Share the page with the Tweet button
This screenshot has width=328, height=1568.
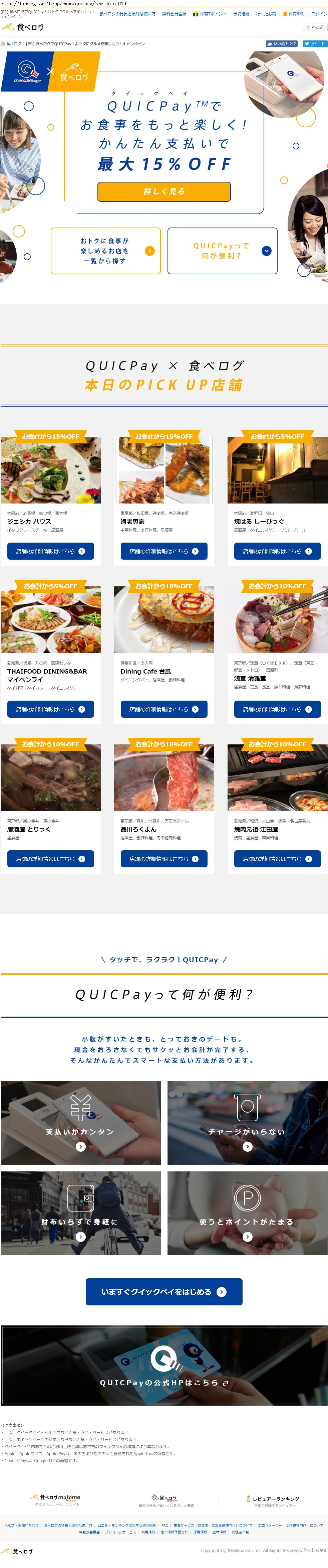(315, 44)
